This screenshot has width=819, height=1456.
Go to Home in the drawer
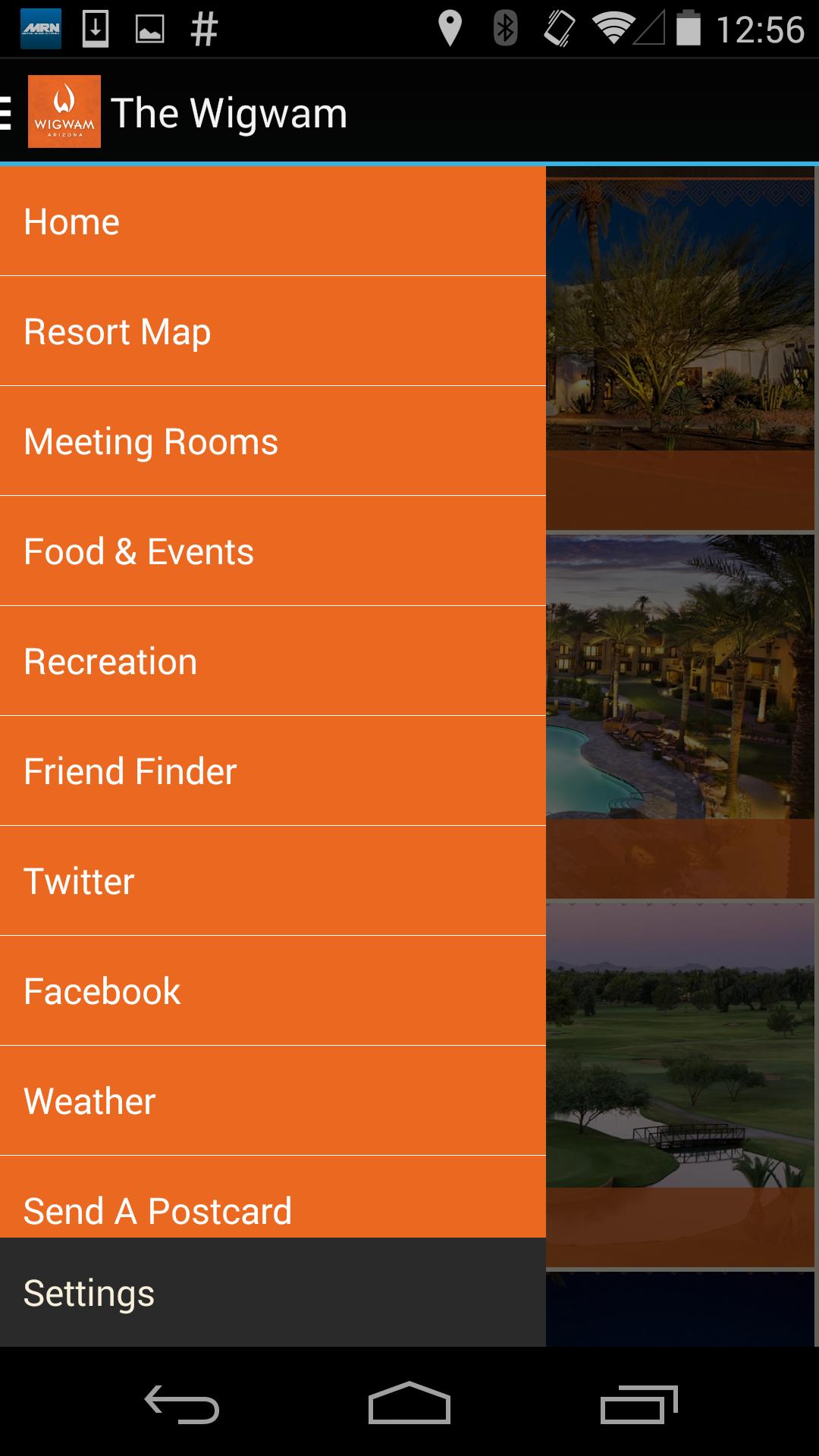[273, 221]
